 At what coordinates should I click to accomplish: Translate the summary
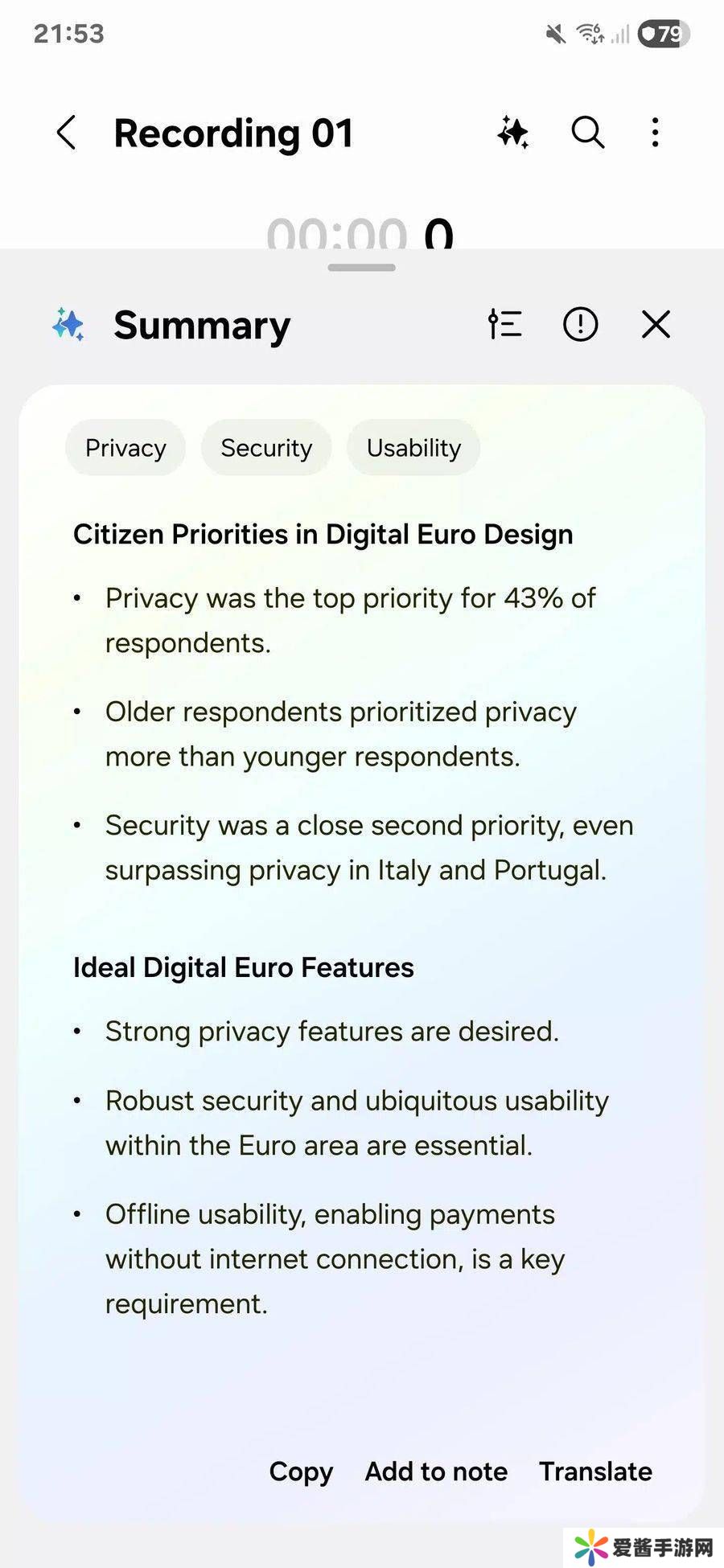(x=595, y=1472)
